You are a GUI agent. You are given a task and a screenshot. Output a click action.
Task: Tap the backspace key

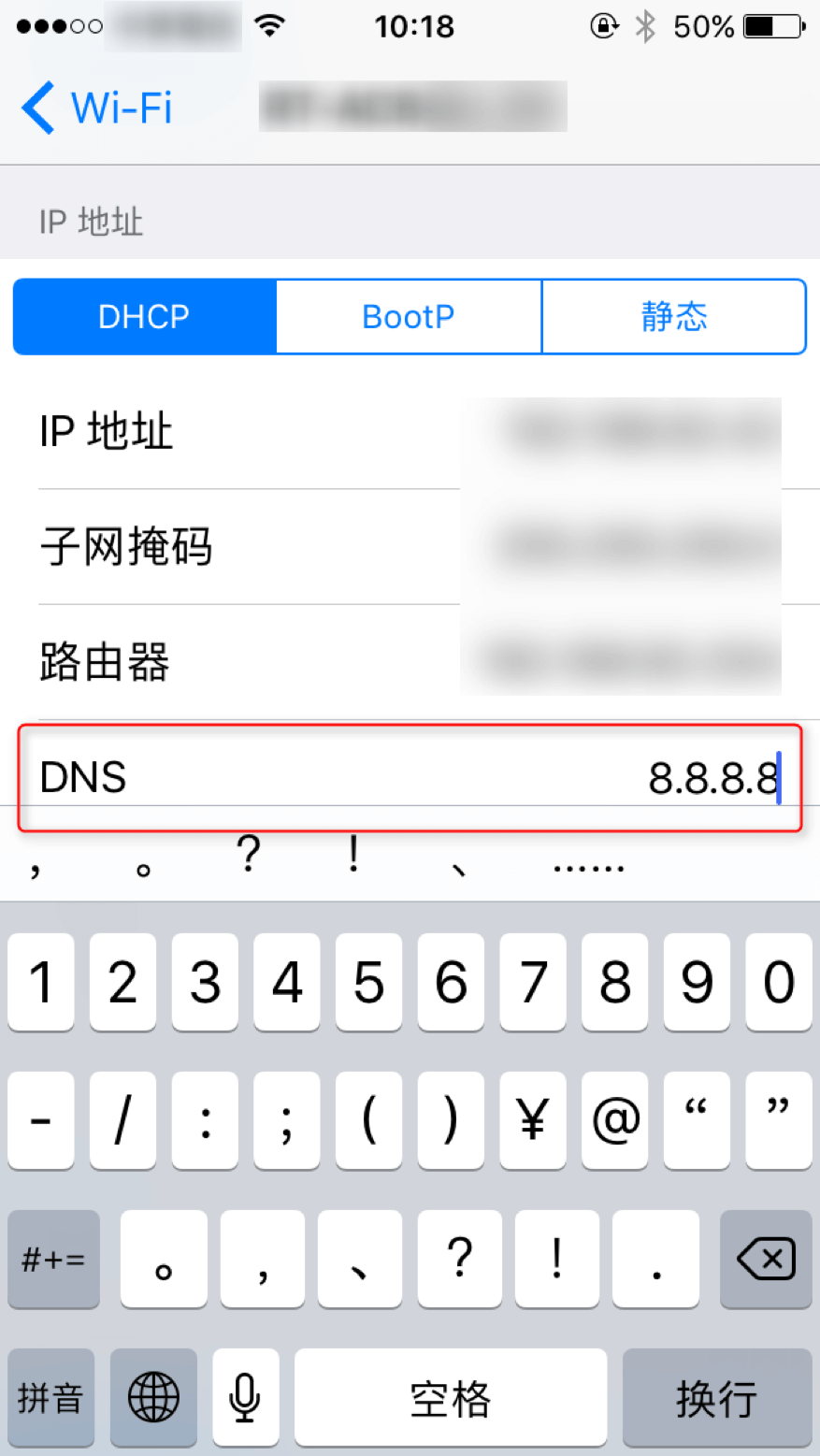(x=766, y=1259)
